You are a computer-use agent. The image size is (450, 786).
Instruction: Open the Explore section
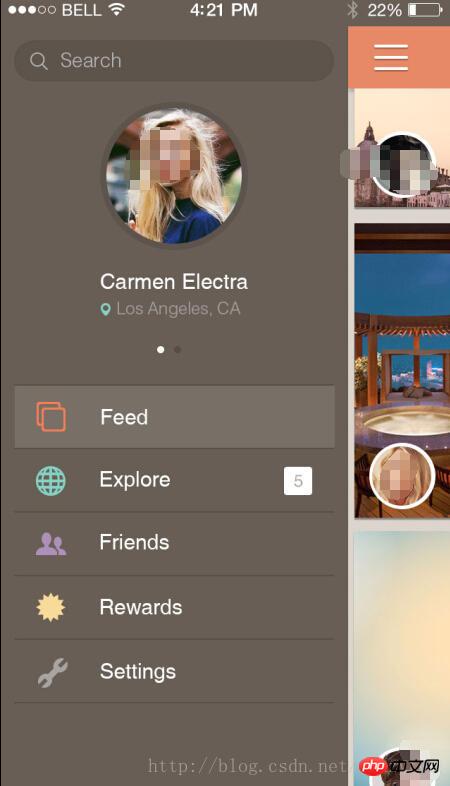[174, 480]
